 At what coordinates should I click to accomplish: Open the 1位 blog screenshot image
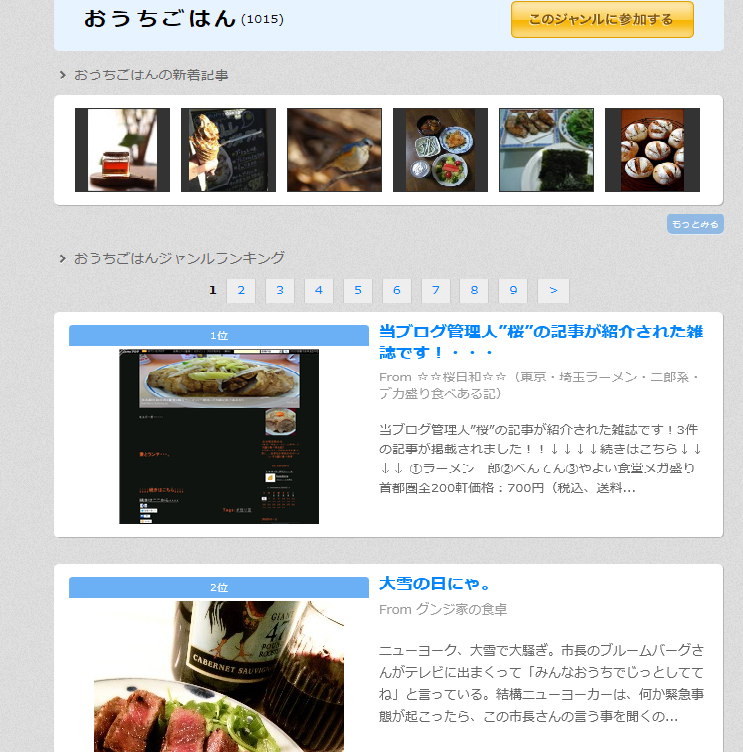coord(219,436)
